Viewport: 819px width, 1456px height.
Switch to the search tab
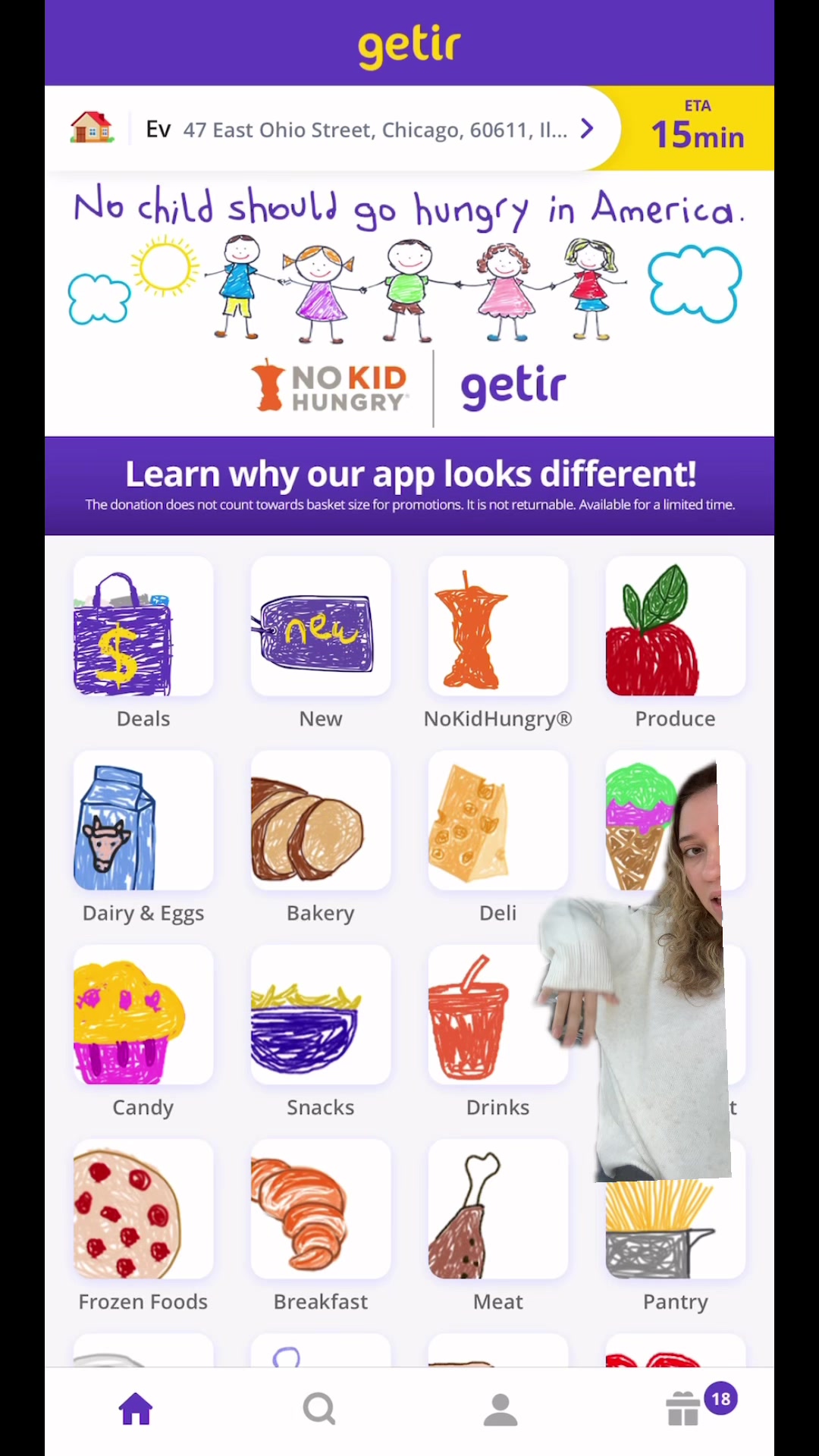coord(319,1409)
